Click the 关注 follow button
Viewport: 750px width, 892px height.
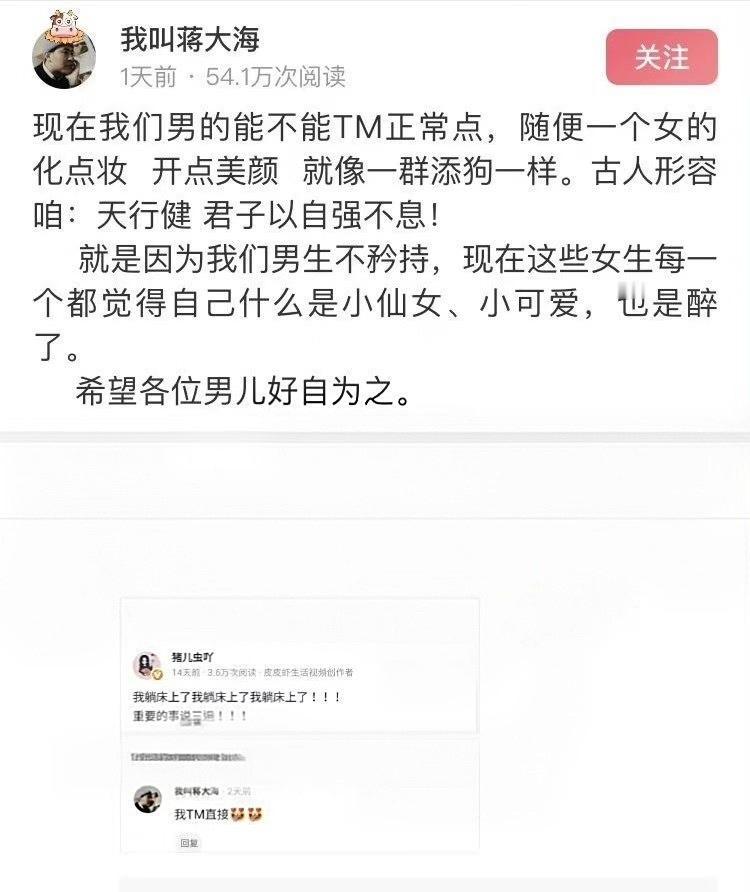(662, 58)
